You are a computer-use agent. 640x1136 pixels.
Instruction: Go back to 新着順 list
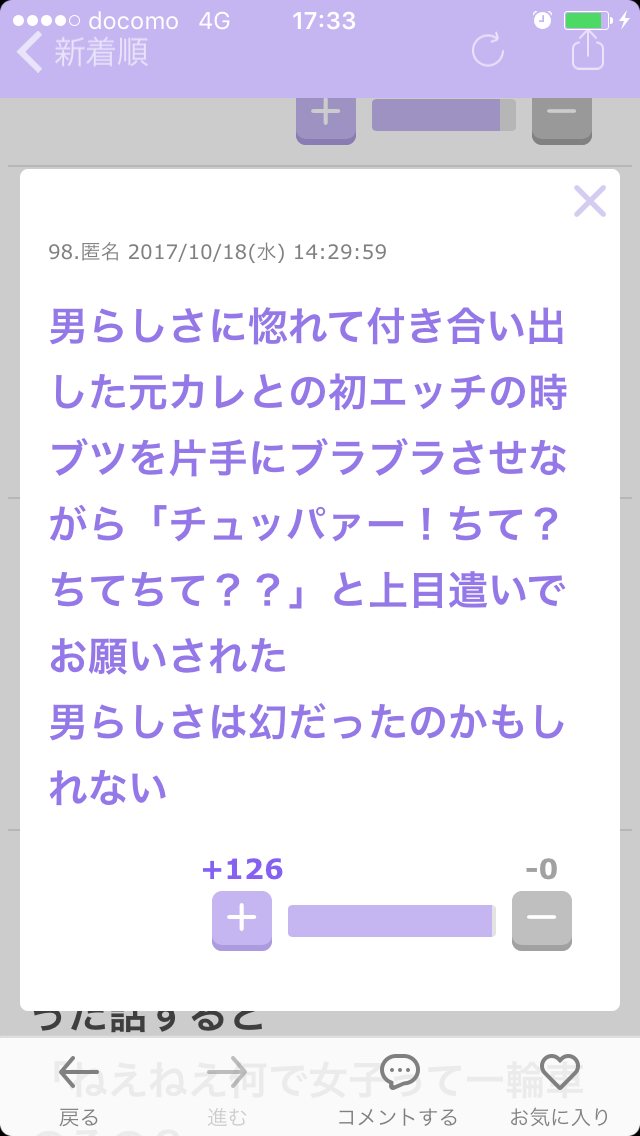point(83,53)
